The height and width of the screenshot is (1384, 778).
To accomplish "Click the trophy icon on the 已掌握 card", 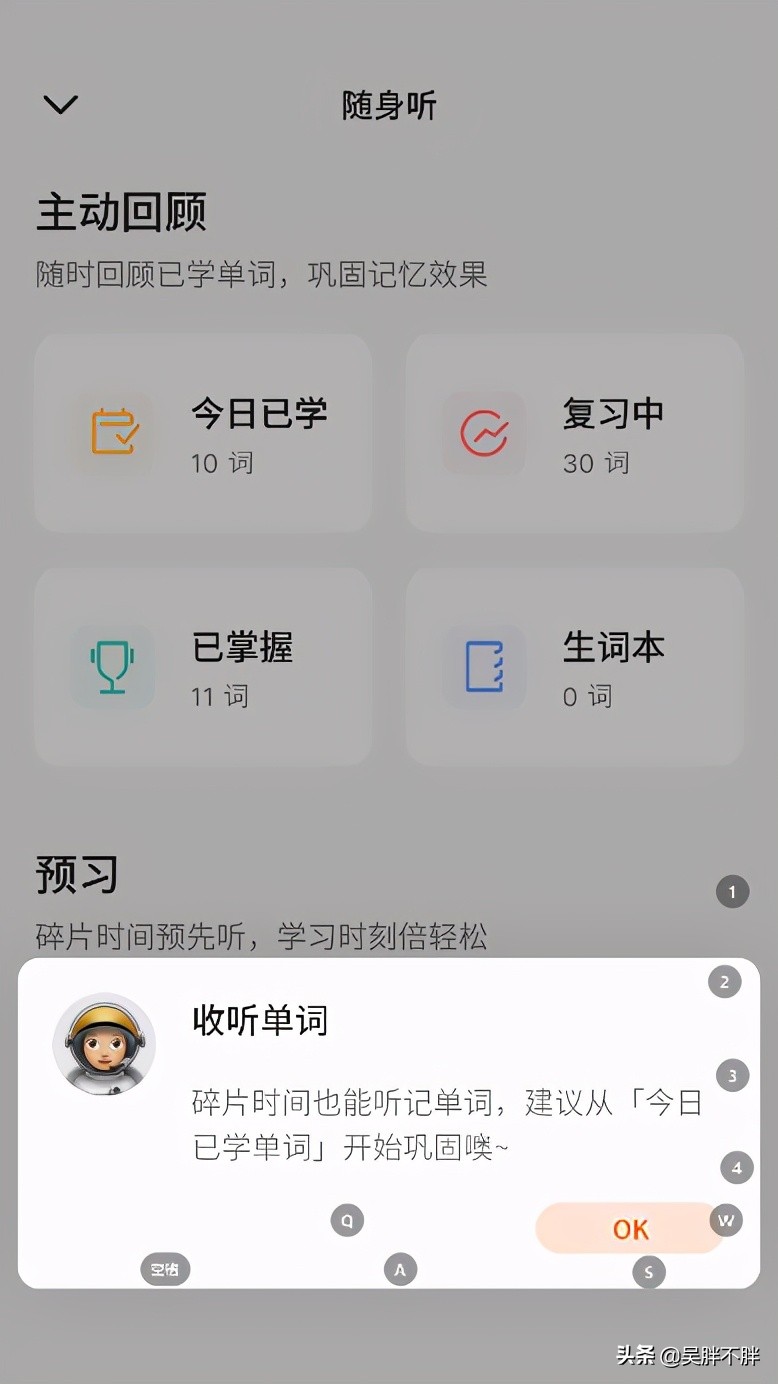I will coord(113,665).
